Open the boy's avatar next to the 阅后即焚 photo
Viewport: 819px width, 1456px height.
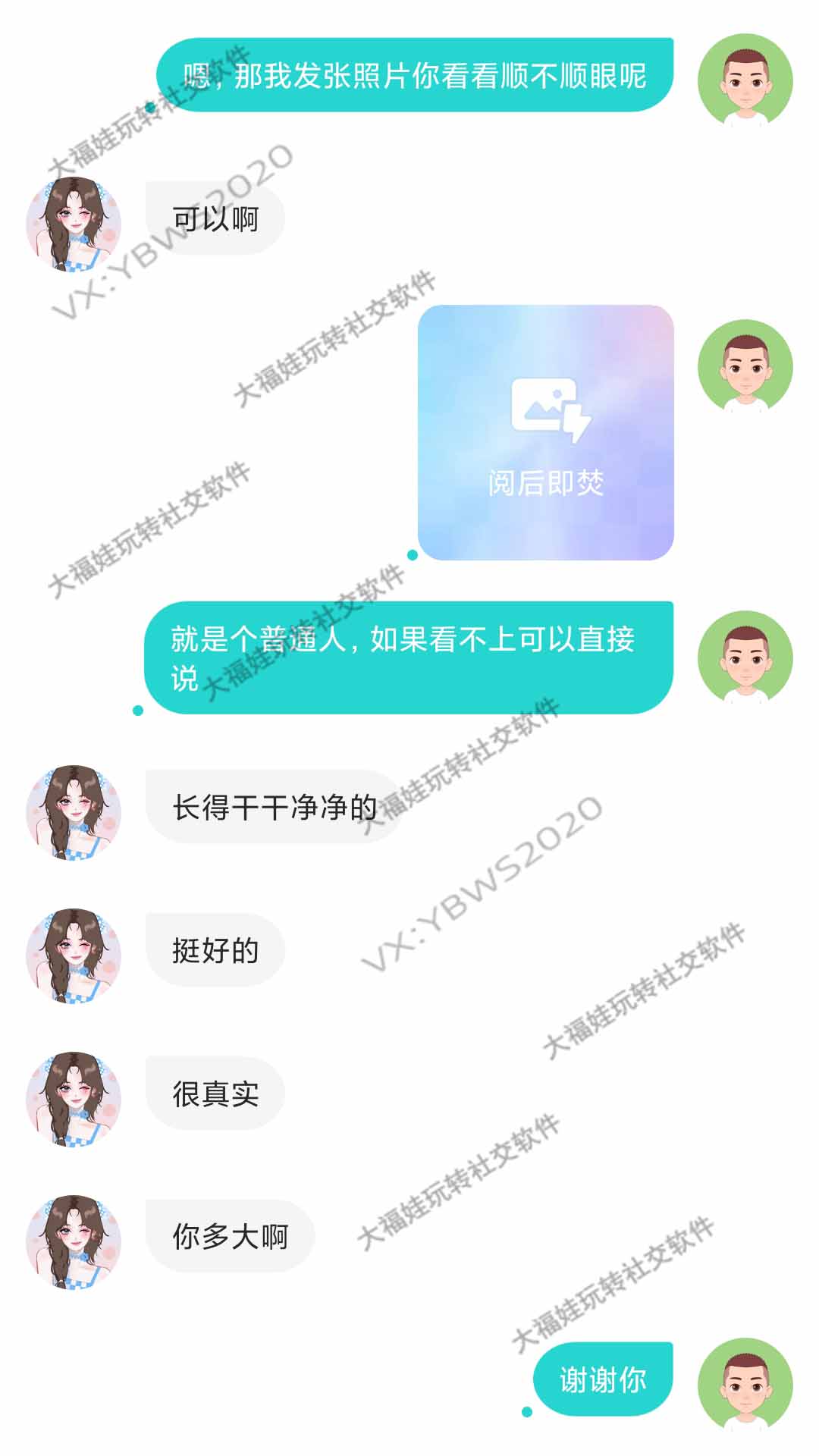[x=745, y=367]
